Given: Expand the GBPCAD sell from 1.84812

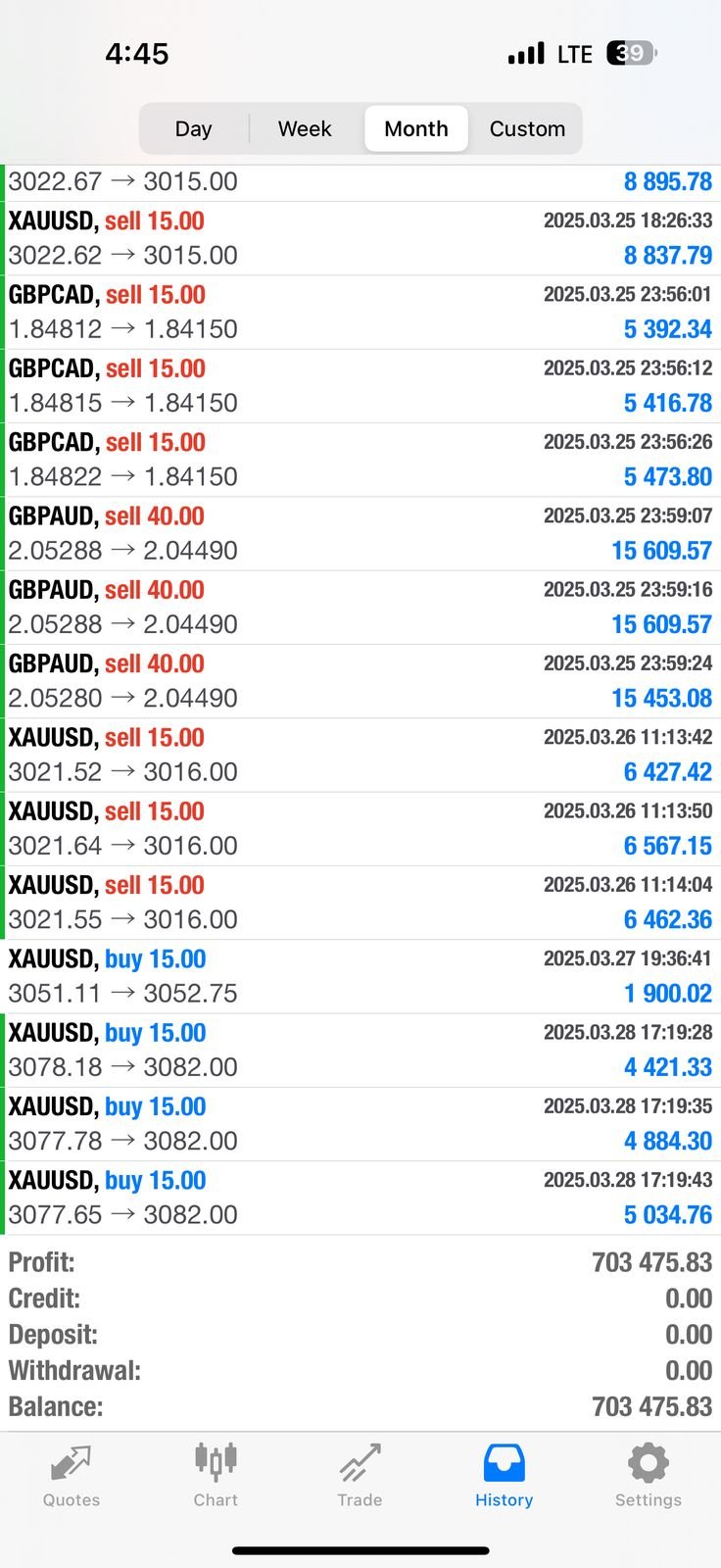Looking at the screenshot, I should point(360,313).
